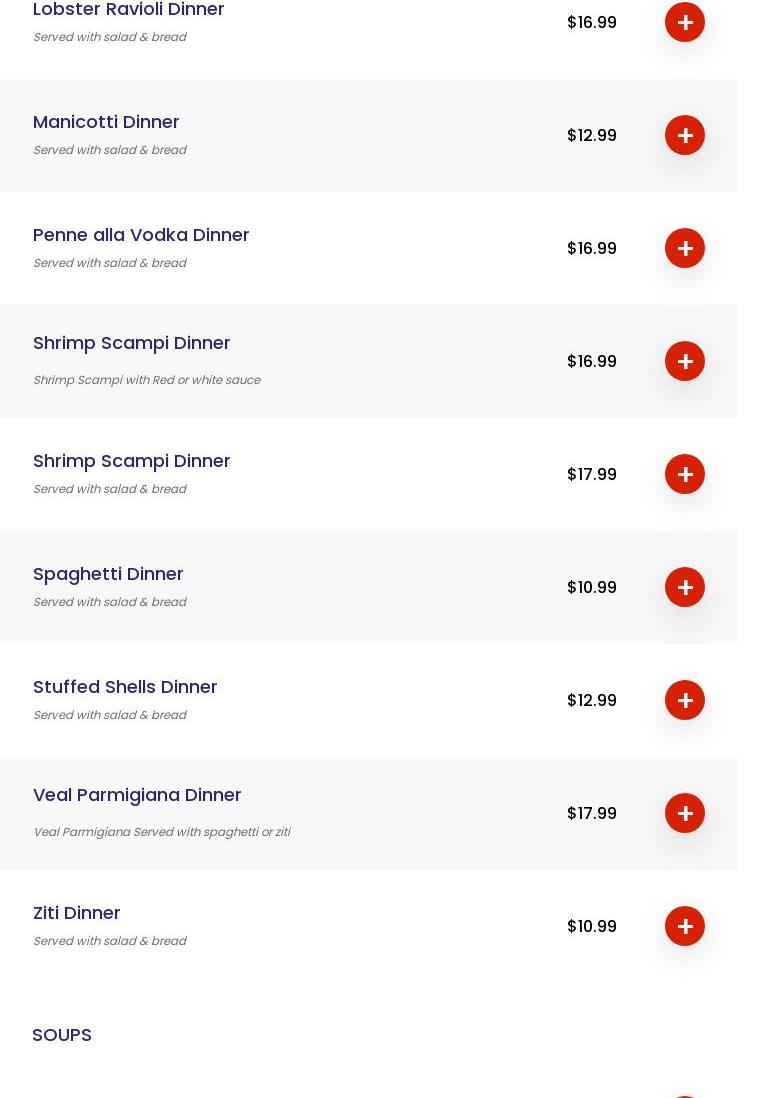The image size is (770, 1098).
Task: Add the $17.99 Shrimp Scampi Dinner
Action: click(x=685, y=474)
